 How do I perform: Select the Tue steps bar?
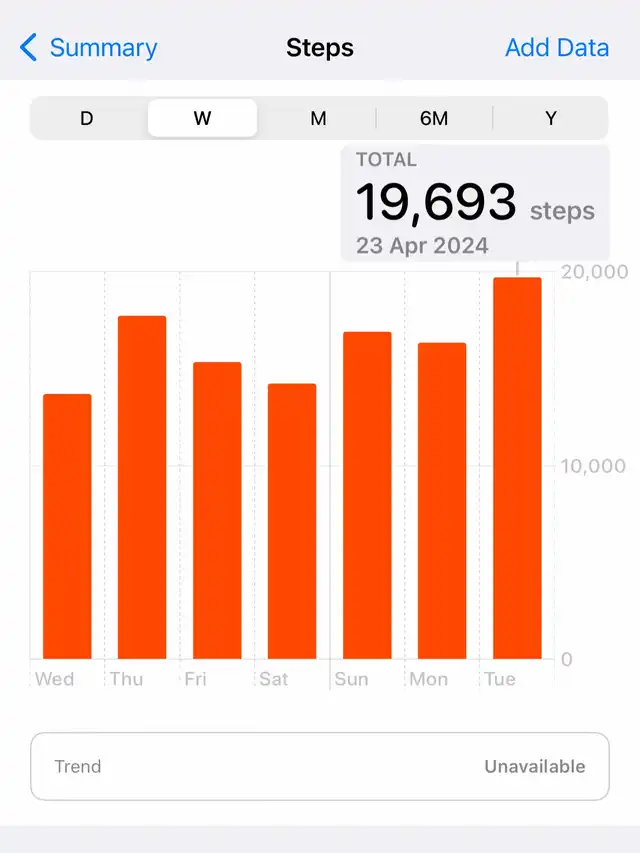click(x=517, y=468)
